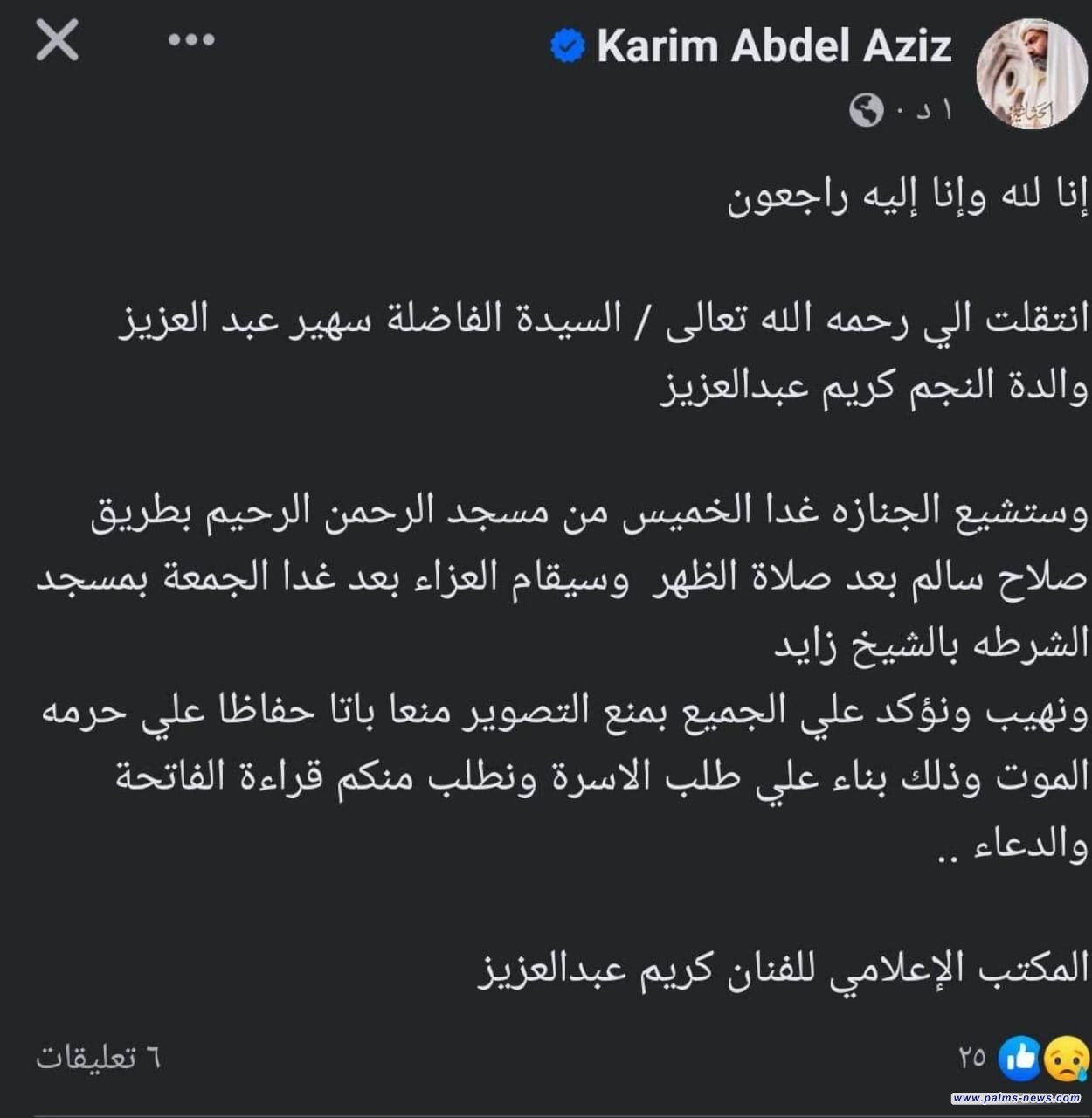Tap Karim Abdel Aziz's profile picture
Image resolution: width=1092 pixels, height=1118 pixels.
[x=1031, y=74]
